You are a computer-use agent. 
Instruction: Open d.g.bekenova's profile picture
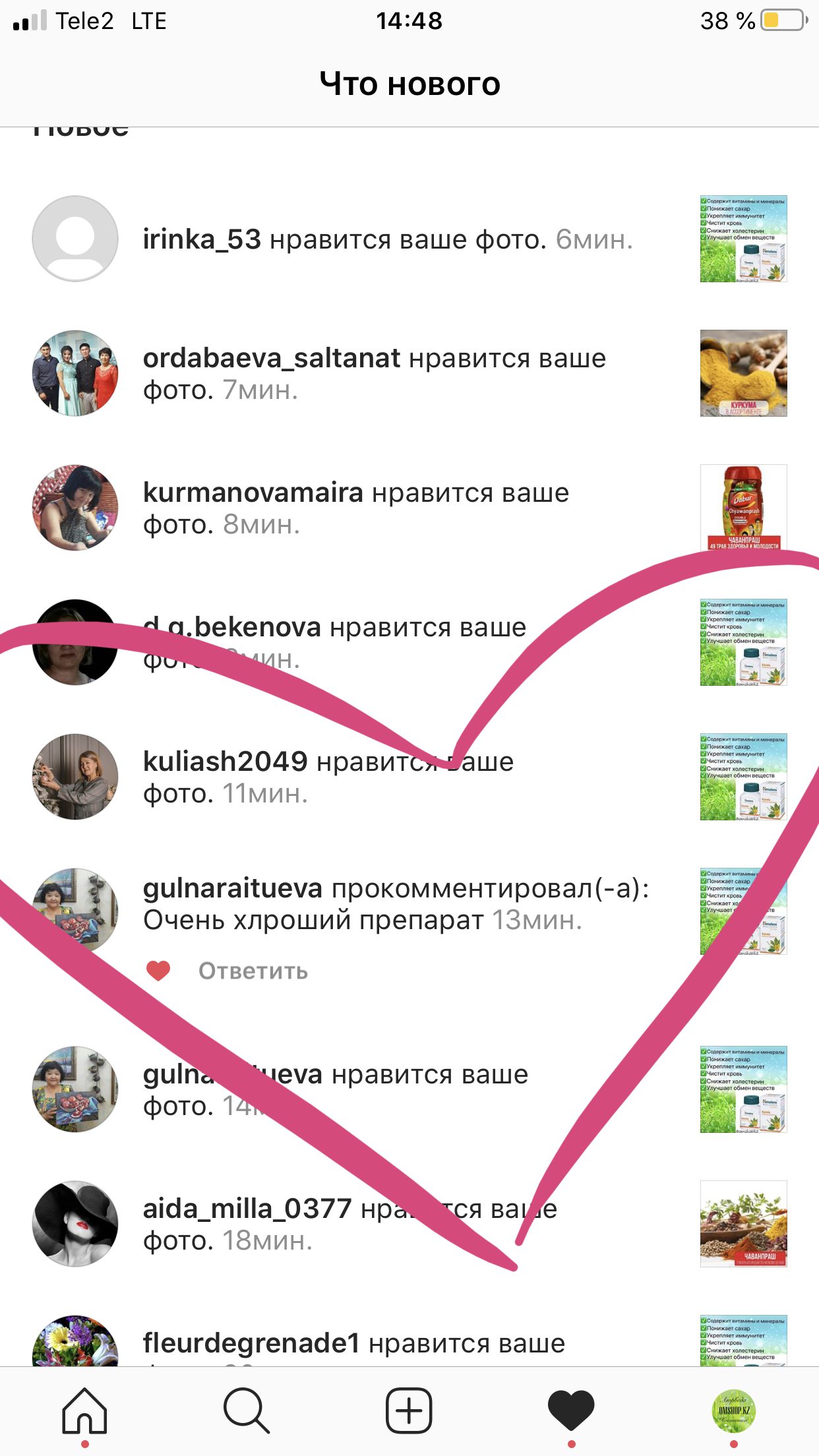click(x=75, y=642)
